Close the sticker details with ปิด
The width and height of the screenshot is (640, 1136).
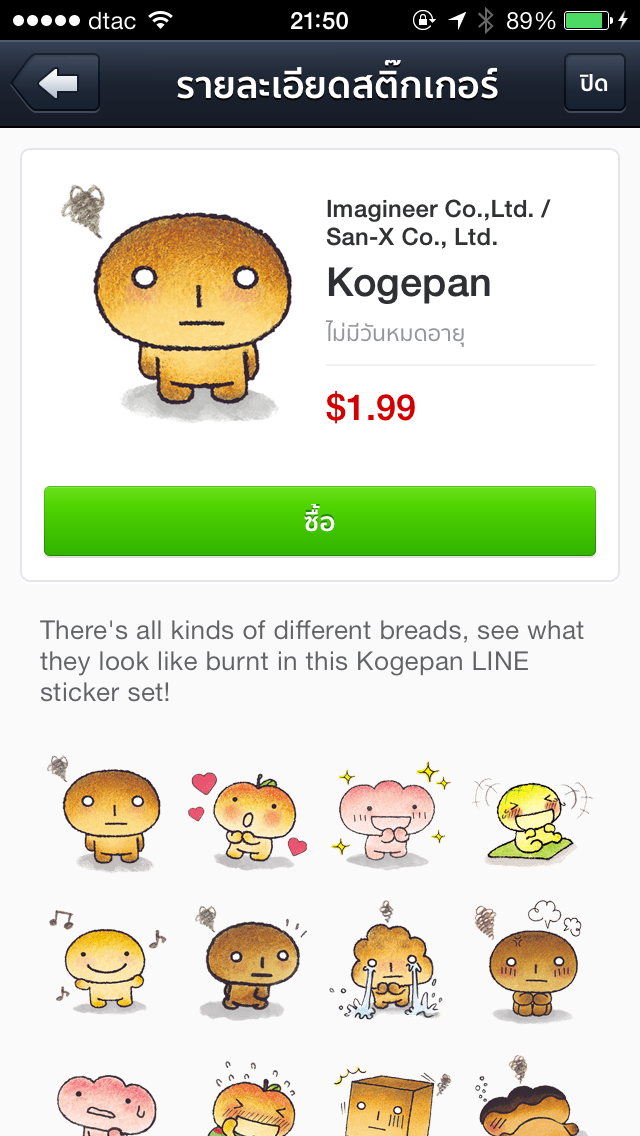click(x=593, y=84)
